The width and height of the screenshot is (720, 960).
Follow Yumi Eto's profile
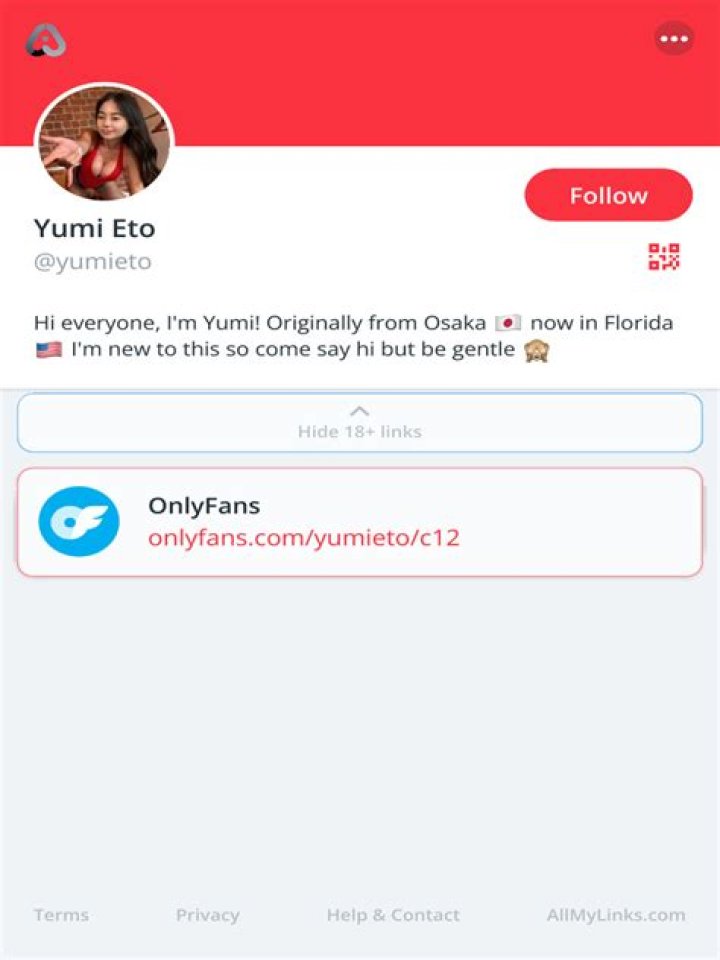pos(608,195)
